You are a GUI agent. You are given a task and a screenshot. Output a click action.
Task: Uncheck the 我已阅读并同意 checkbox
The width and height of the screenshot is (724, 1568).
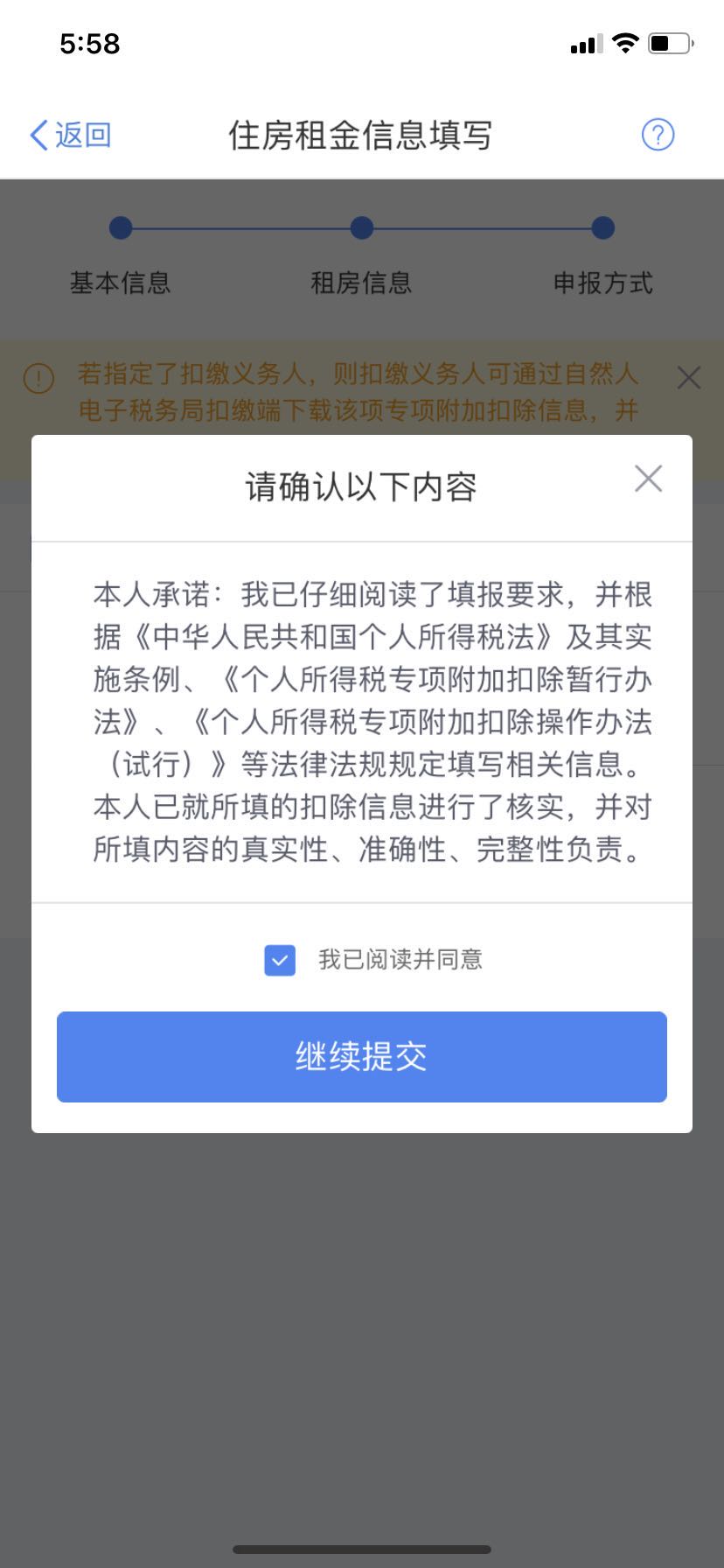pyautogui.click(x=280, y=960)
